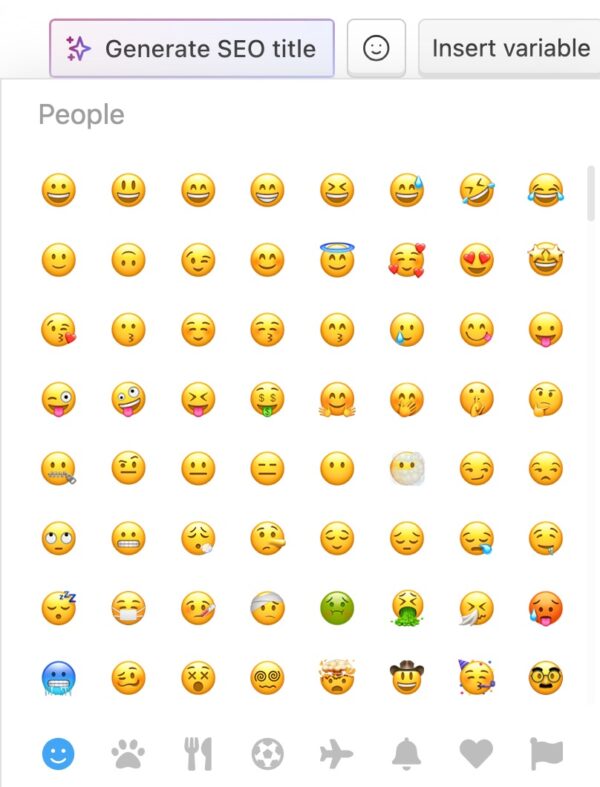Insert the face with tears of joy emoji
Screen dimensions: 600x787
tap(545, 190)
